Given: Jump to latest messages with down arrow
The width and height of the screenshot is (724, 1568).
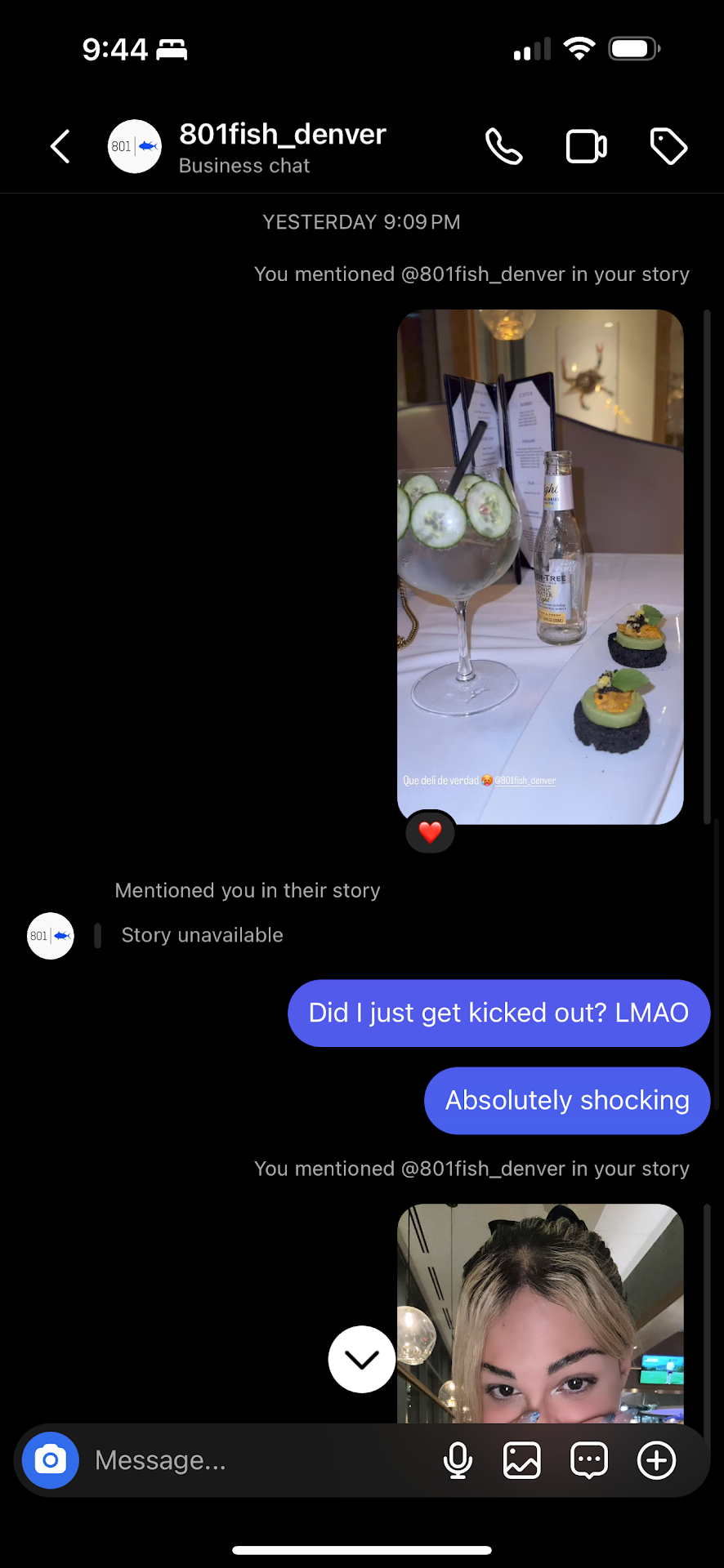Looking at the screenshot, I should tap(362, 1359).
